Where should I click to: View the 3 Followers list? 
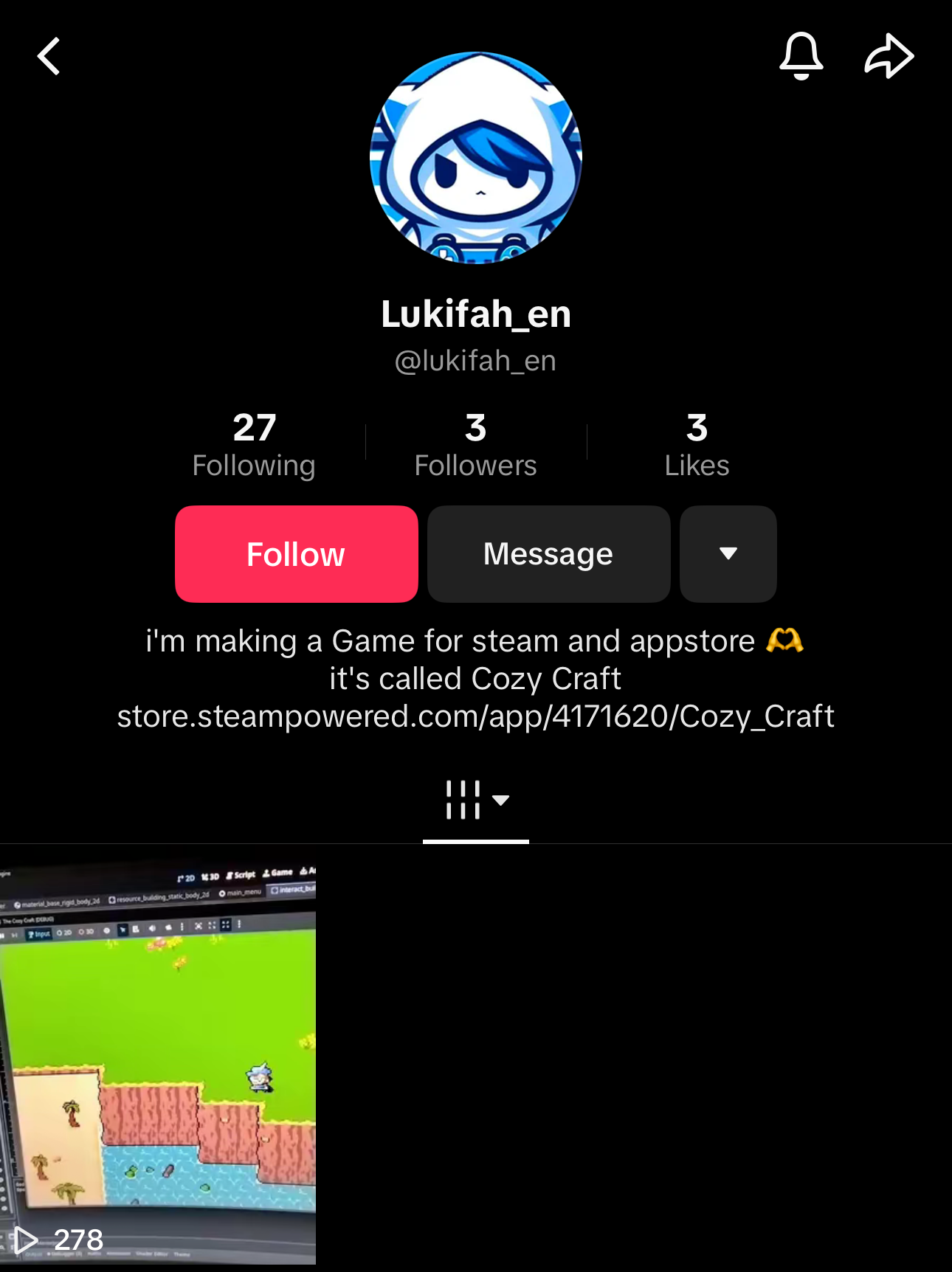coord(475,445)
